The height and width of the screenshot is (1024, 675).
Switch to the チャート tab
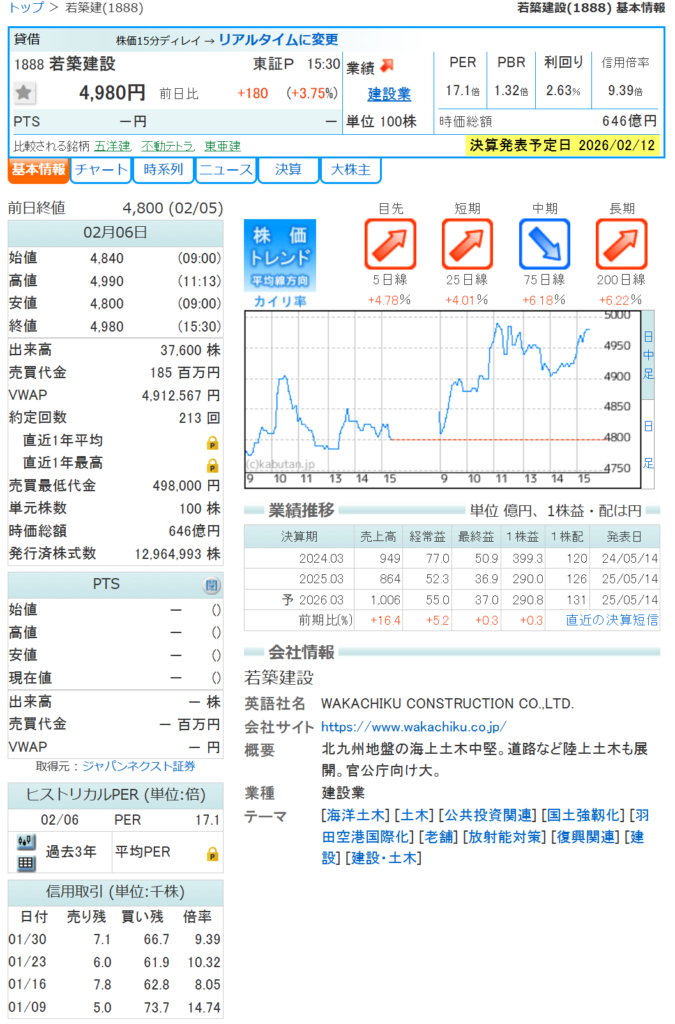[x=101, y=170]
